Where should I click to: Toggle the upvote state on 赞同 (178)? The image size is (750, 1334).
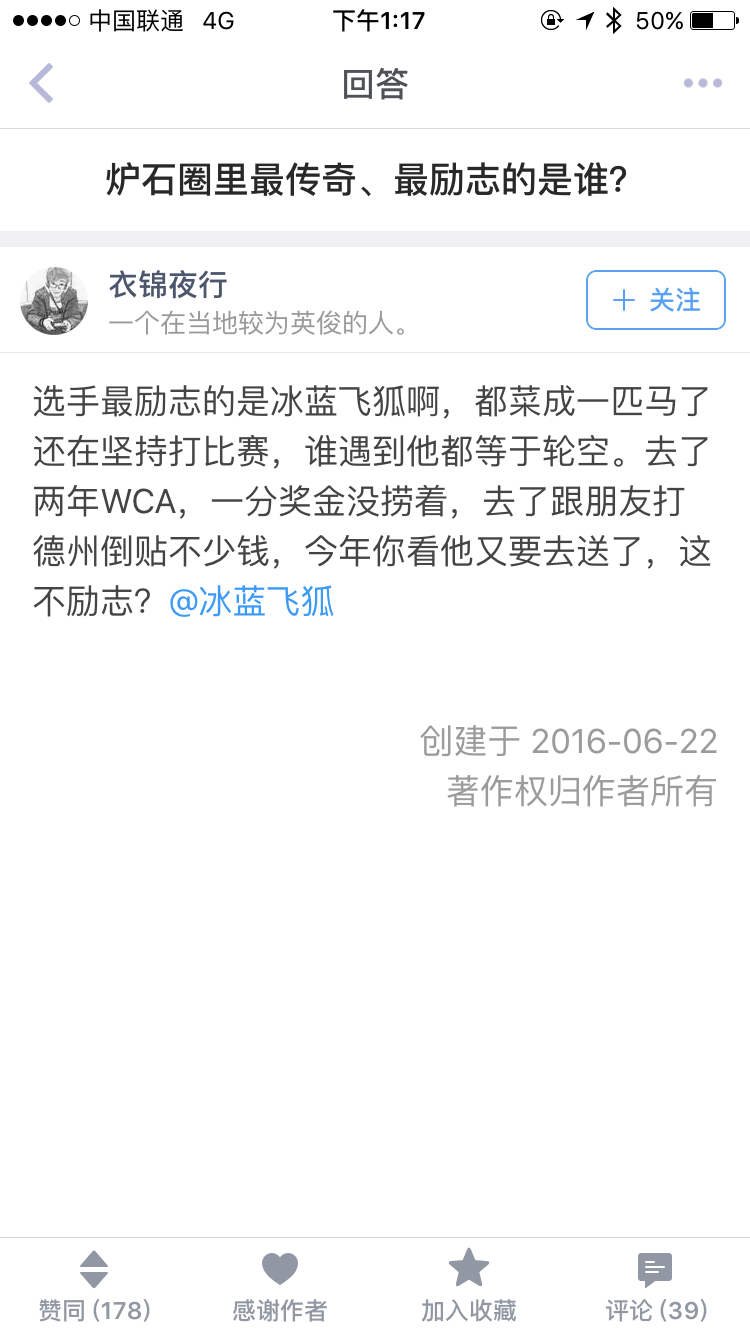click(93, 1285)
